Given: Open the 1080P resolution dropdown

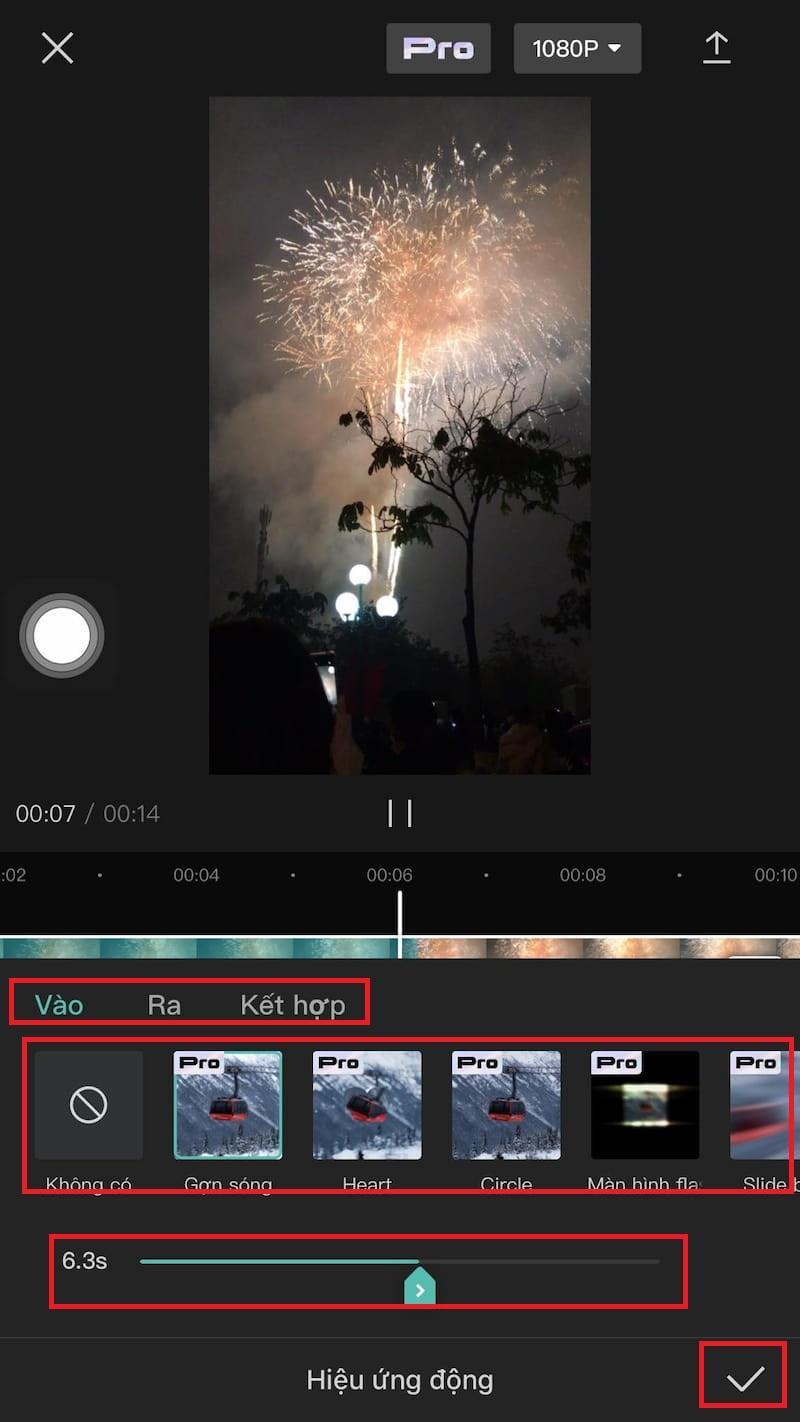Looking at the screenshot, I should [x=577, y=49].
